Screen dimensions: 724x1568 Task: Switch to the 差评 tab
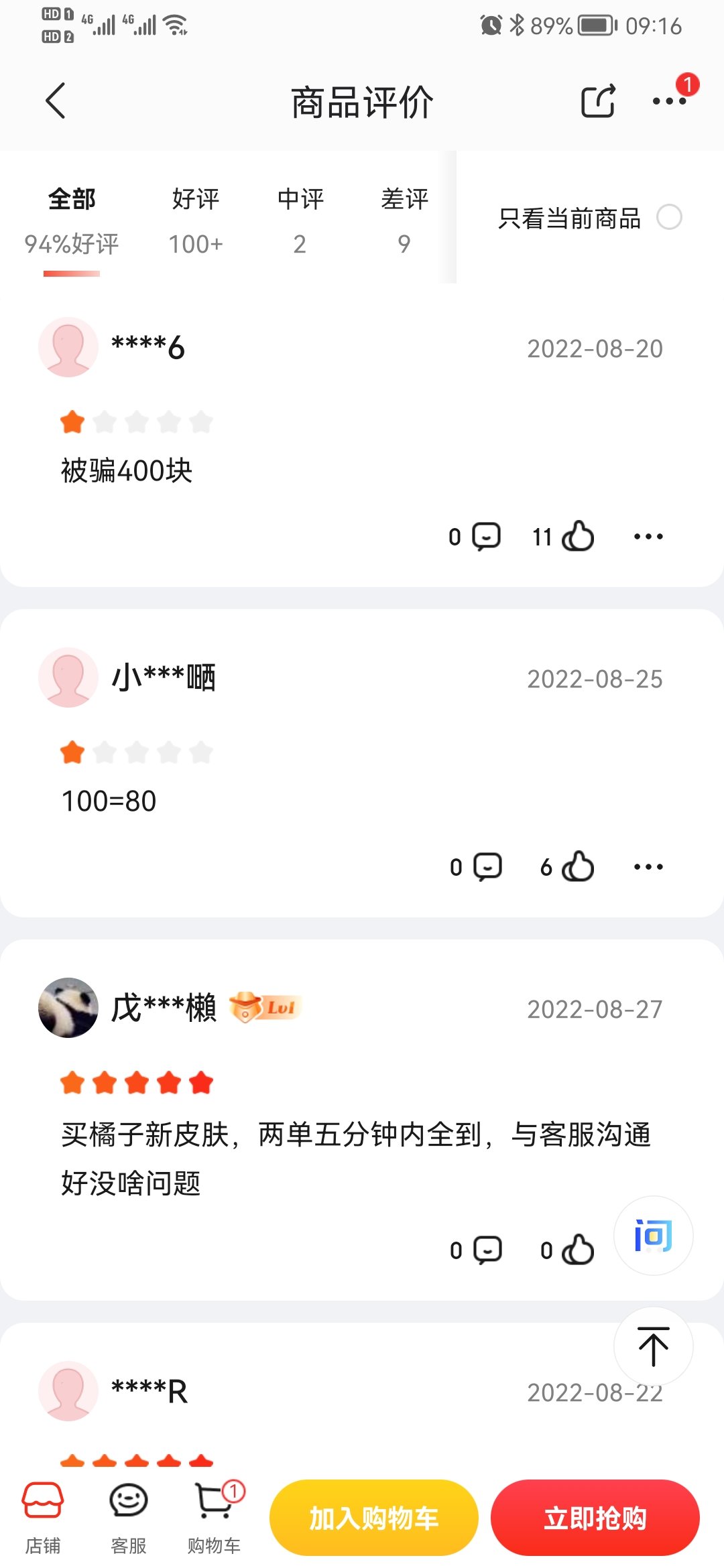(404, 220)
